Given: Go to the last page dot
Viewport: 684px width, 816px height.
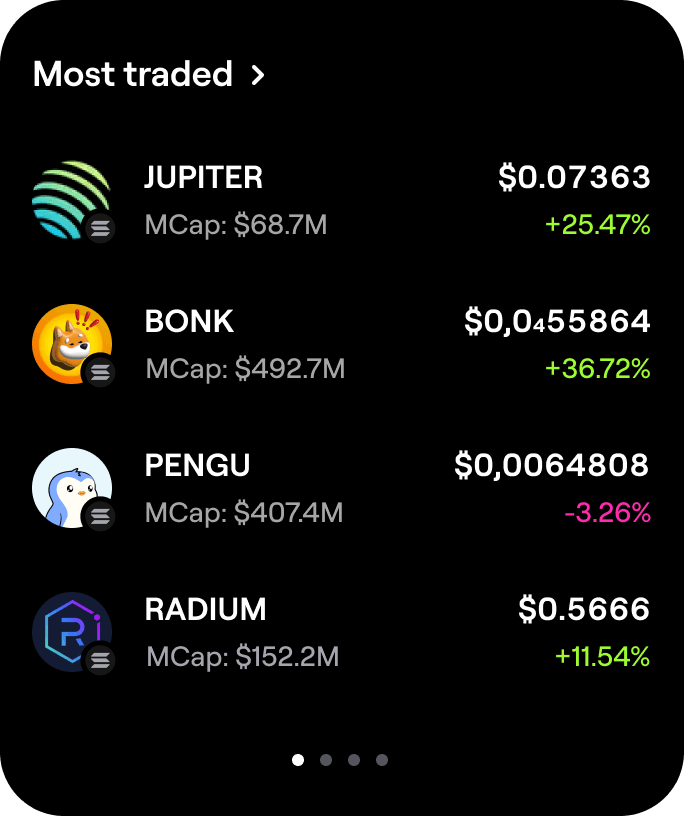Looking at the screenshot, I should click(x=382, y=760).
